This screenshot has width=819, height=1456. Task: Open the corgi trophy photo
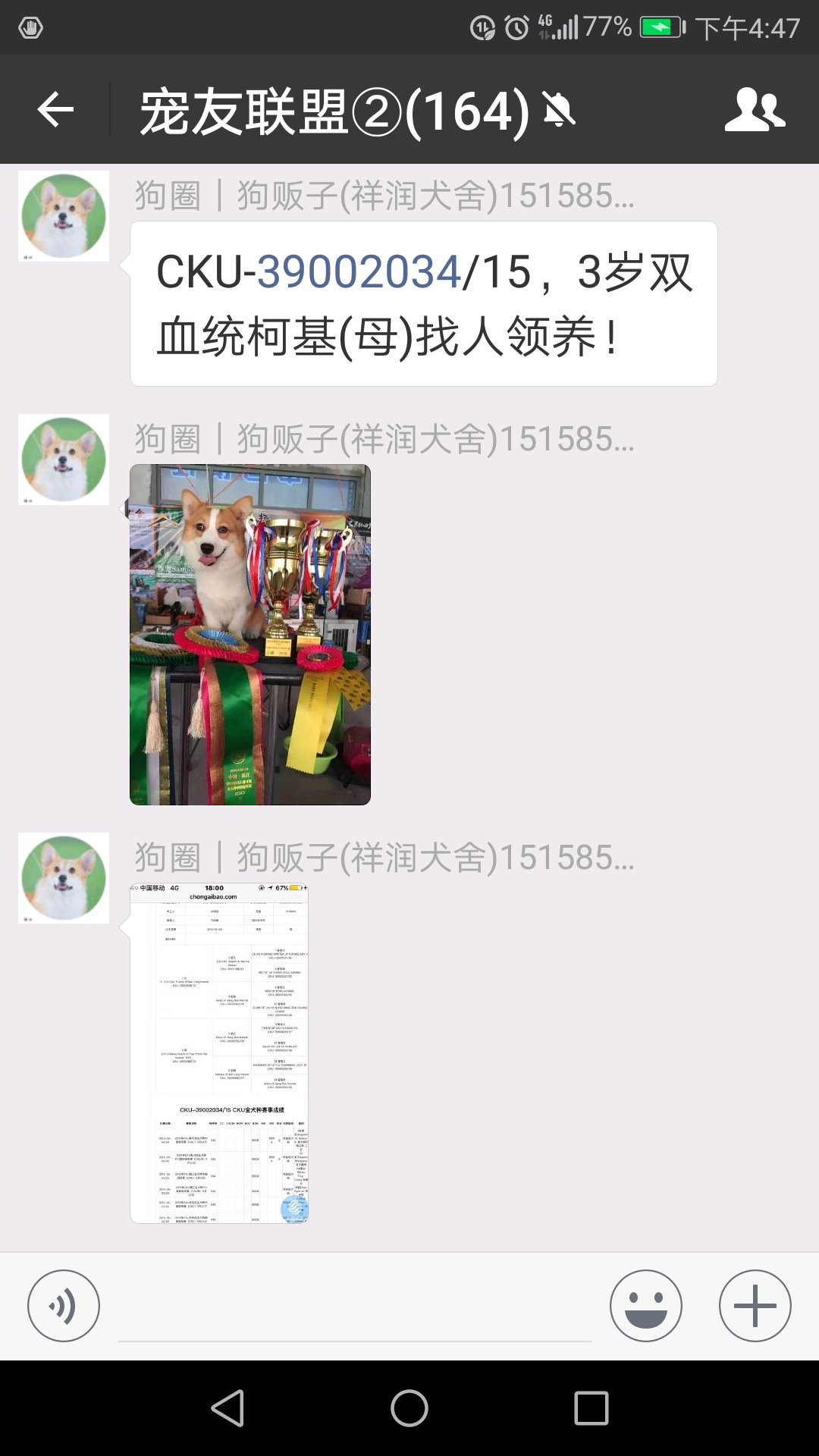coord(250,635)
